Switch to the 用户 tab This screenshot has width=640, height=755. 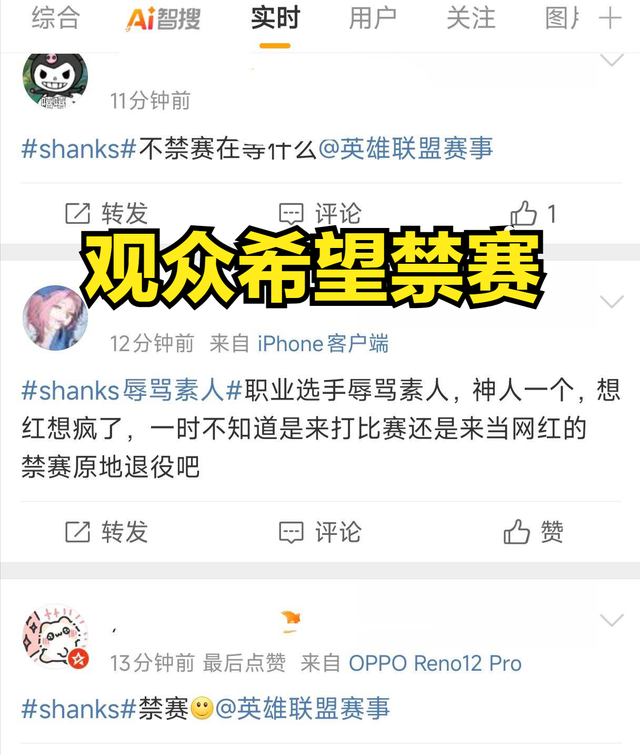click(372, 18)
